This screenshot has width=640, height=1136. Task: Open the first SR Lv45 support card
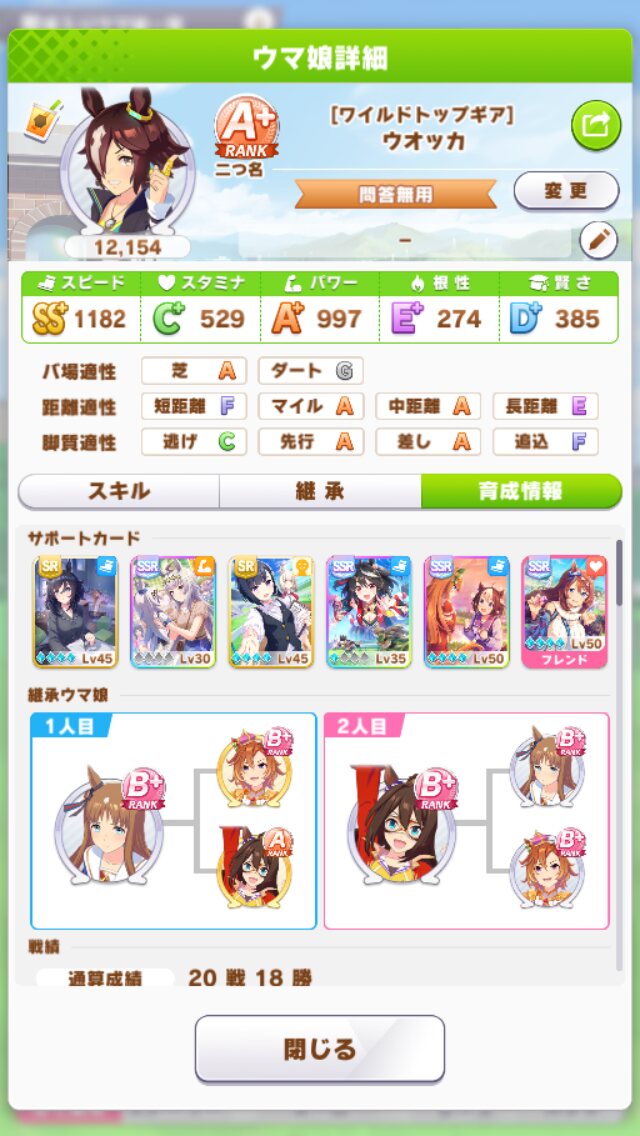coord(75,611)
